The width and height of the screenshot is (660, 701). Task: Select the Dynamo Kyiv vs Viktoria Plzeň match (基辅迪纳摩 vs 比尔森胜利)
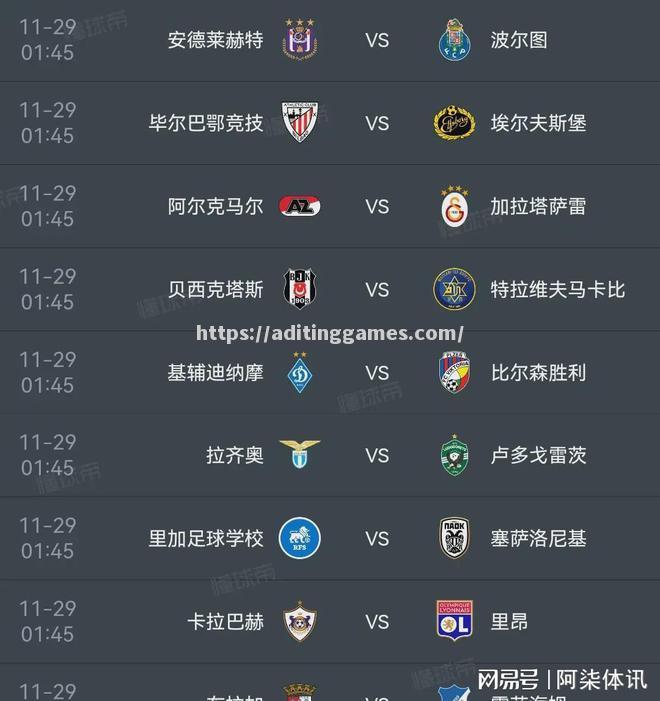click(x=376, y=373)
